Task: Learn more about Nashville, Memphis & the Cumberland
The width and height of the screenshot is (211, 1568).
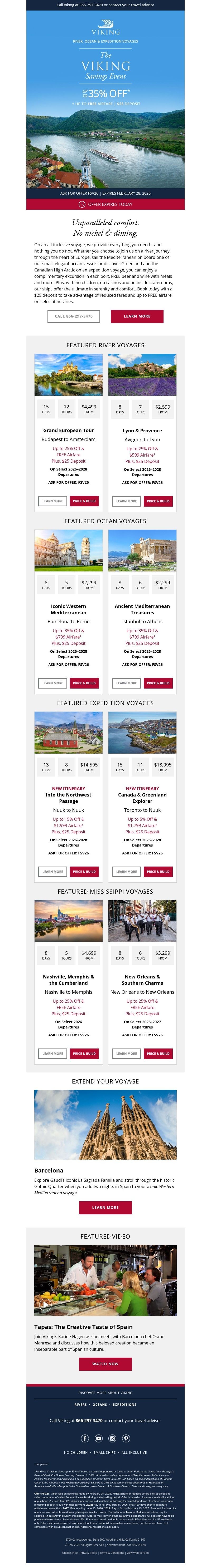Action: pos(52,1053)
